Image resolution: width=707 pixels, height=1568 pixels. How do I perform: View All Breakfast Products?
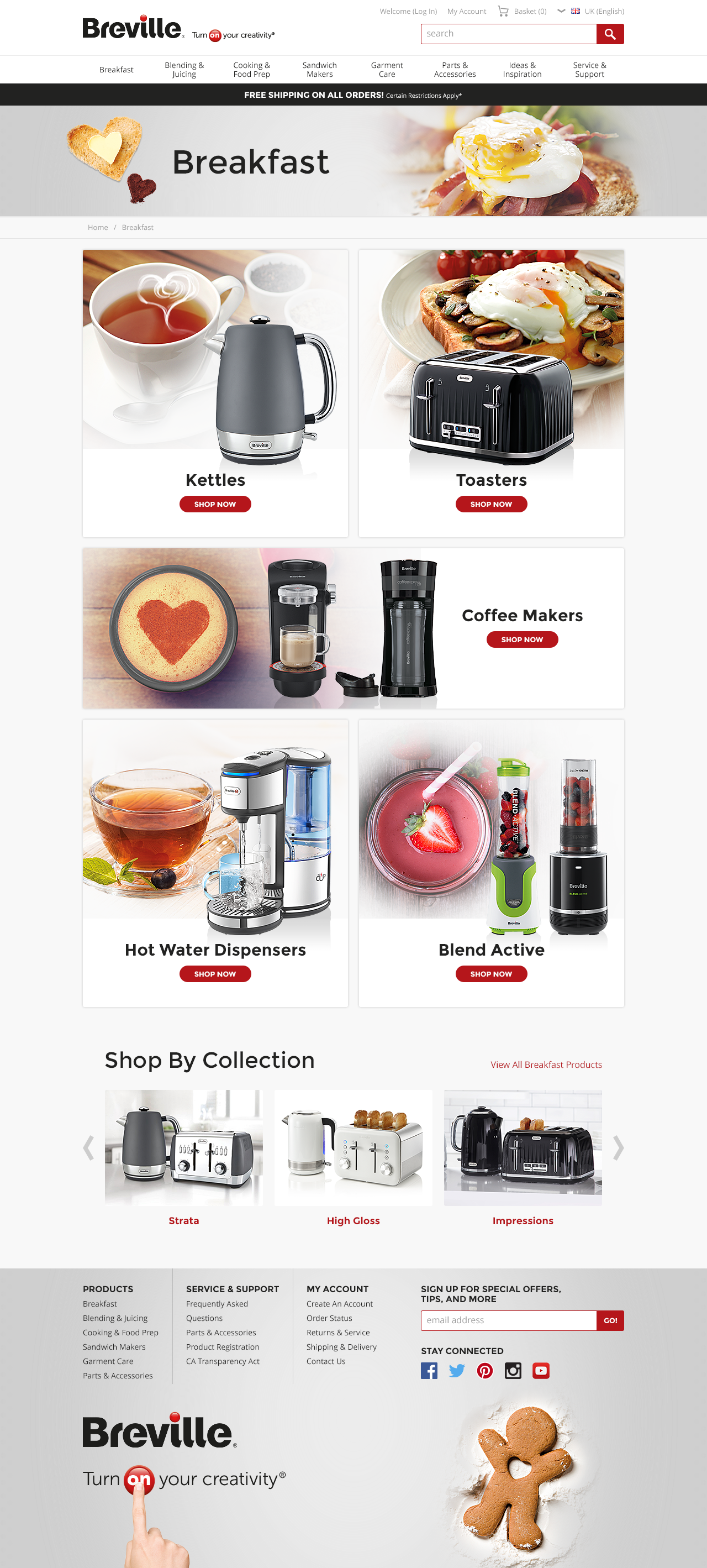(x=546, y=1064)
